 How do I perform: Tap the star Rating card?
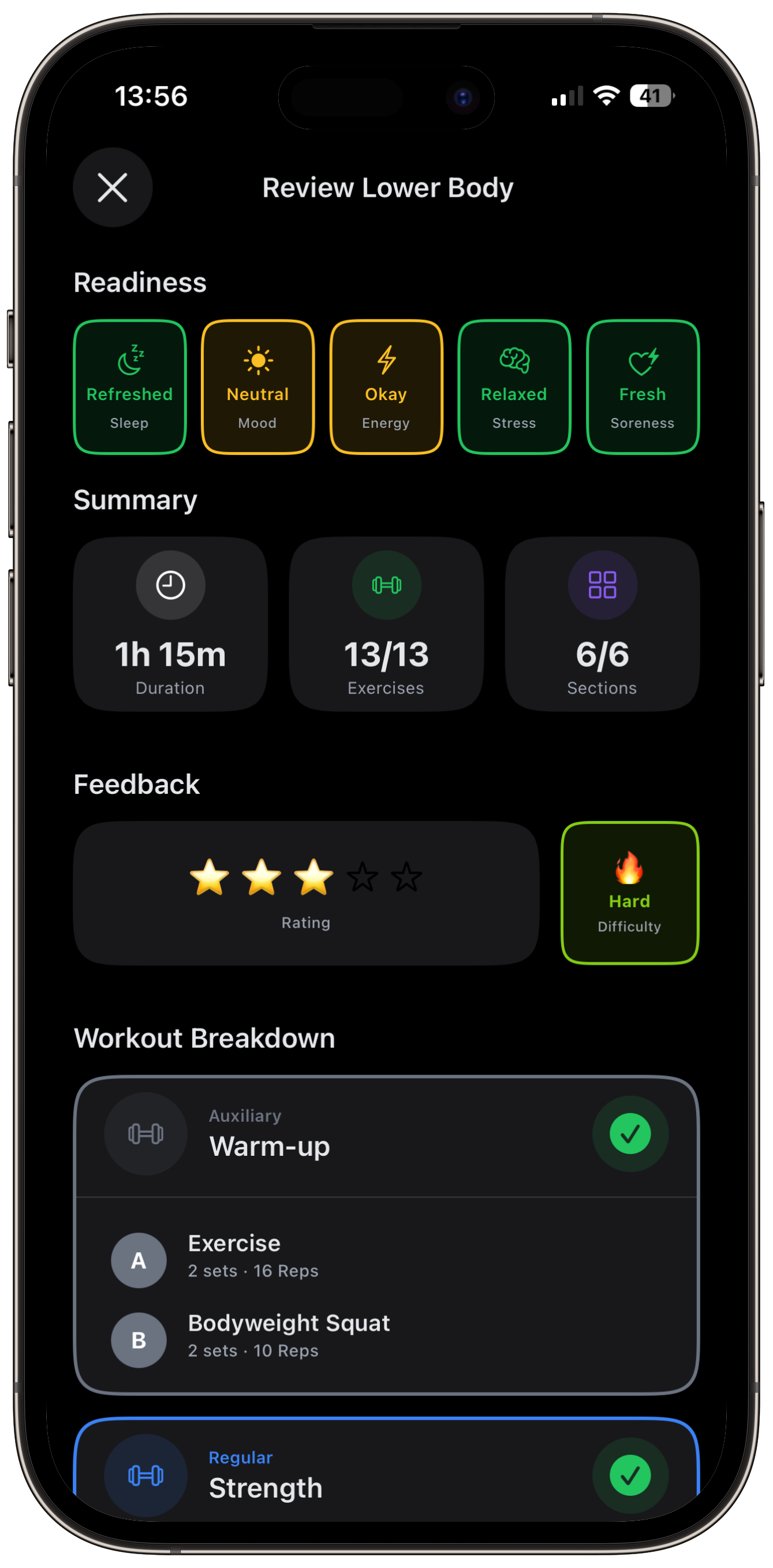306,893
